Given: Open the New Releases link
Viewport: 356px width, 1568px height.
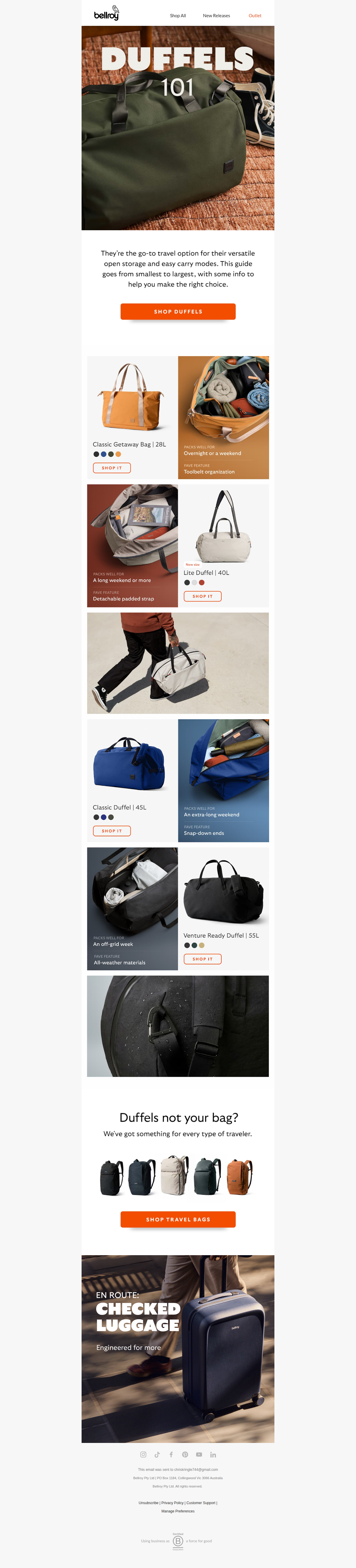Looking at the screenshot, I should click(x=216, y=16).
